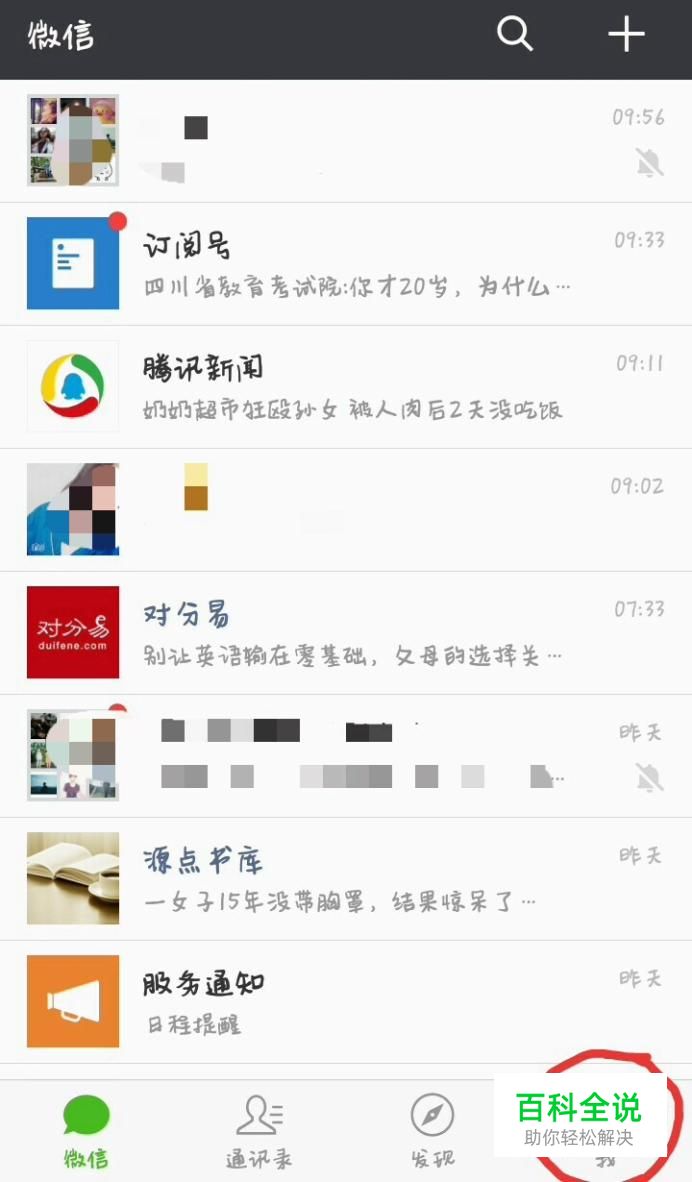Open 服务通知 service notifications

tap(346, 1001)
